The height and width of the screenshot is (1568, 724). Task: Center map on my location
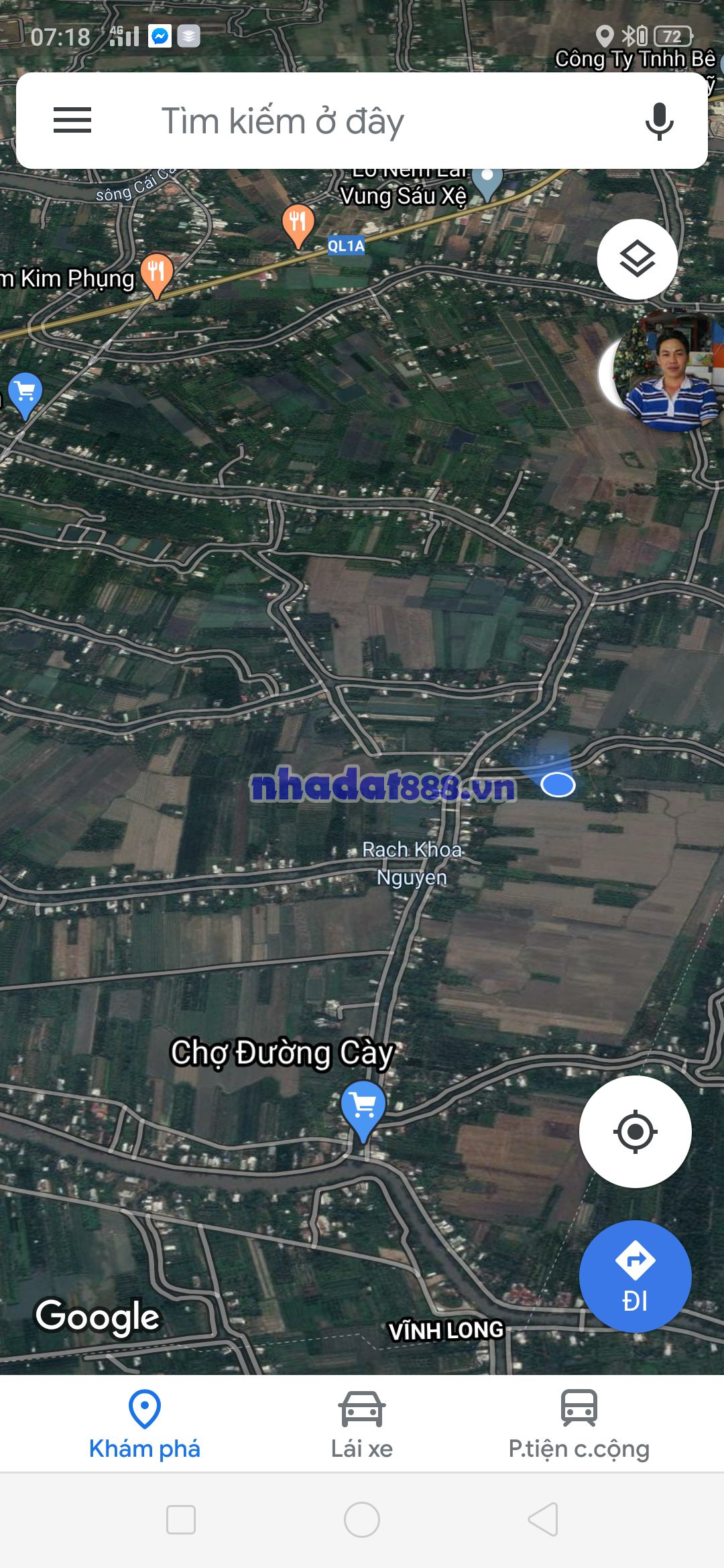pos(635,1132)
